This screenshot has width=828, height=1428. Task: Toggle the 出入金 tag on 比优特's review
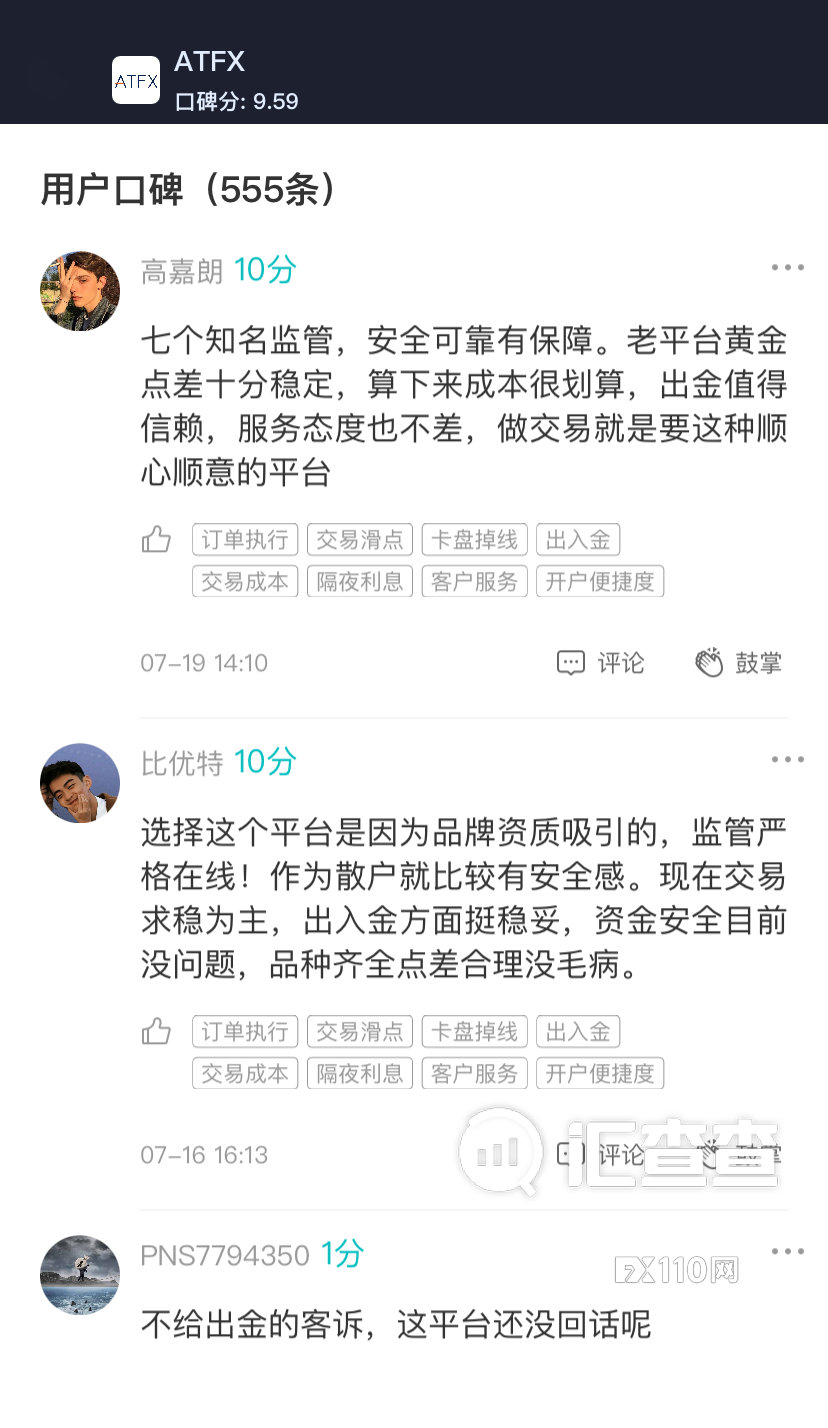[578, 1031]
